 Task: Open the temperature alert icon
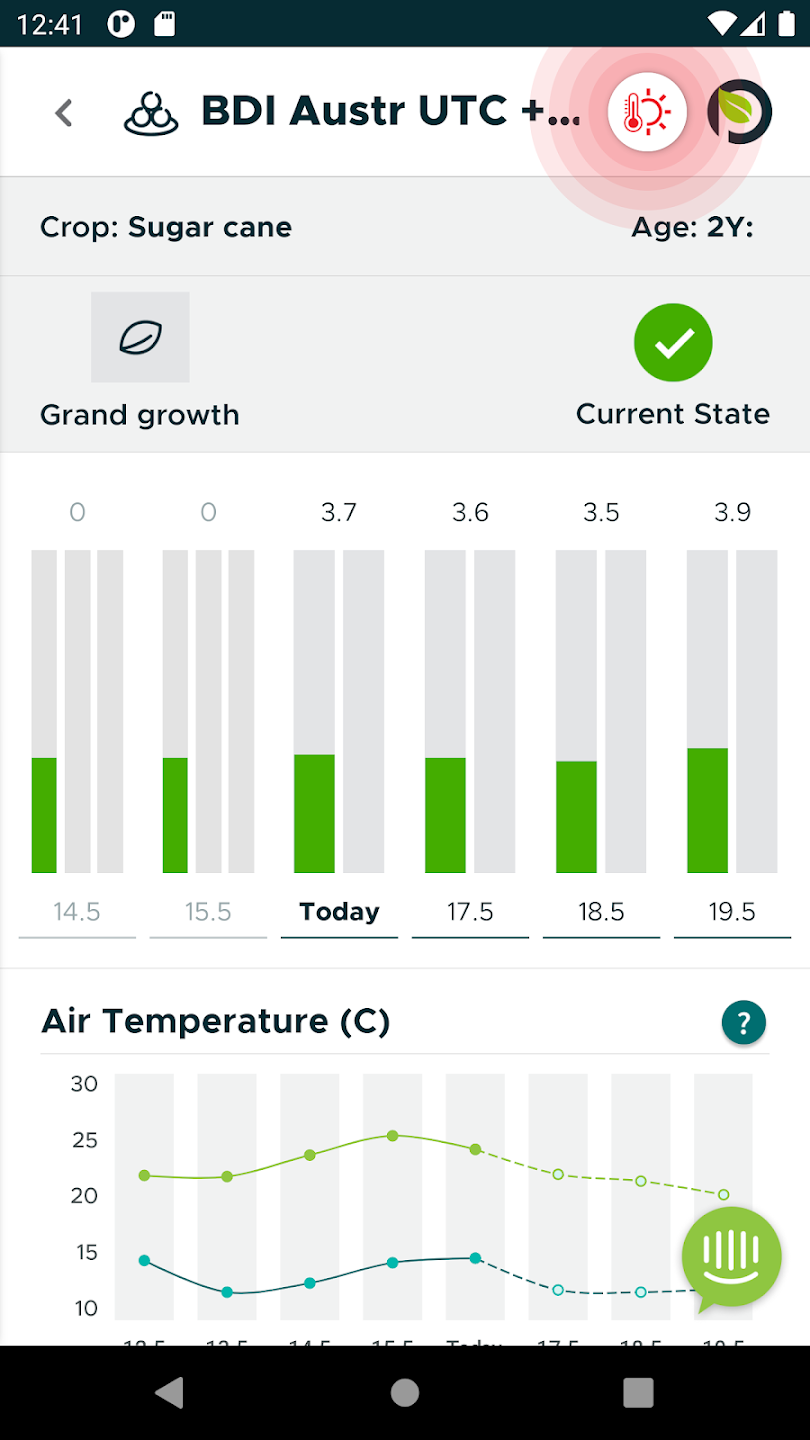pyautogui.click(x=647, y=112)
